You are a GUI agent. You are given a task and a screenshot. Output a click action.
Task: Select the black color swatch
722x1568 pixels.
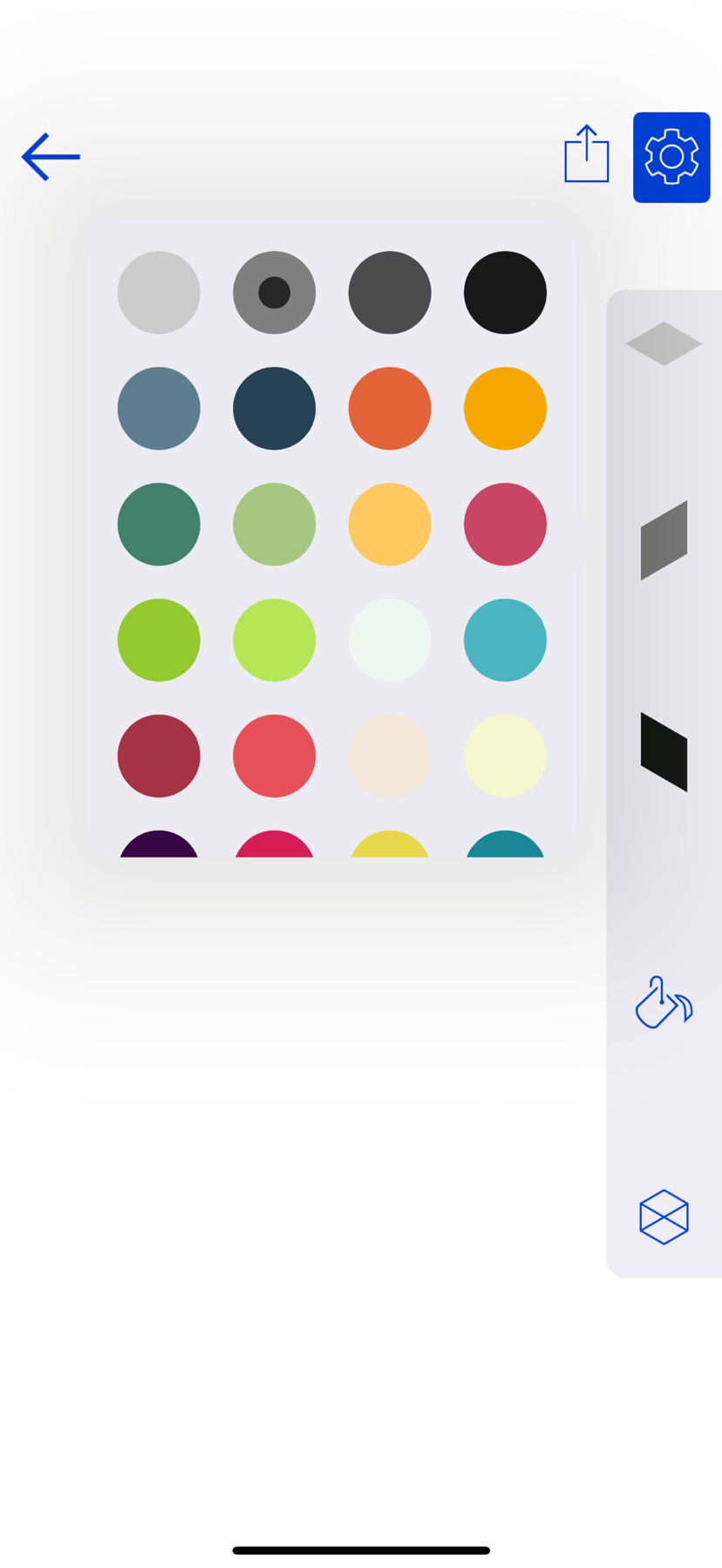click(505, 293)
